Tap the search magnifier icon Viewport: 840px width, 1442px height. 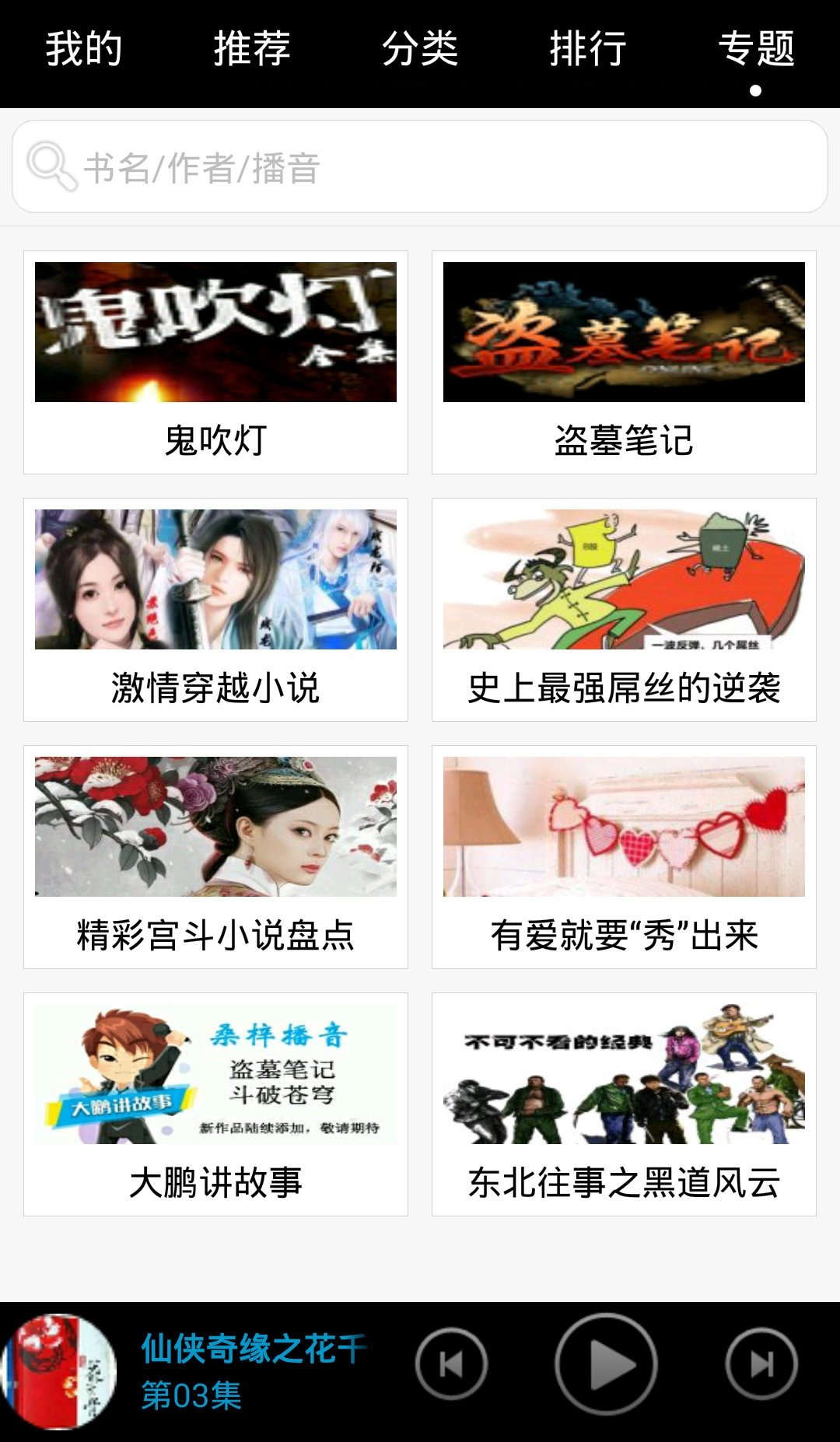coord(49,166)
